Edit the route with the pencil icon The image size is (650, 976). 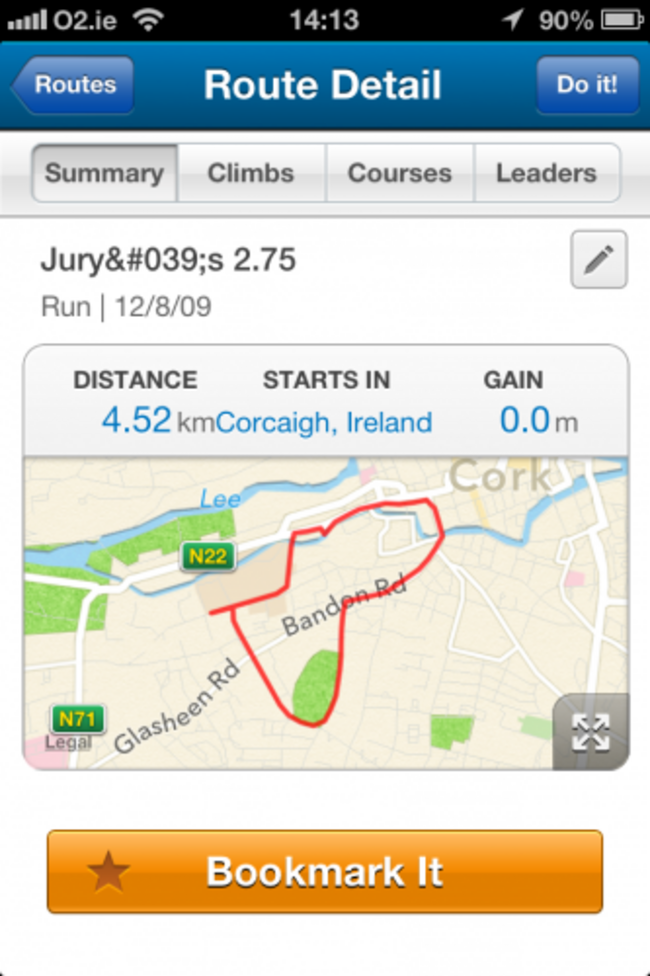[599, 260]
